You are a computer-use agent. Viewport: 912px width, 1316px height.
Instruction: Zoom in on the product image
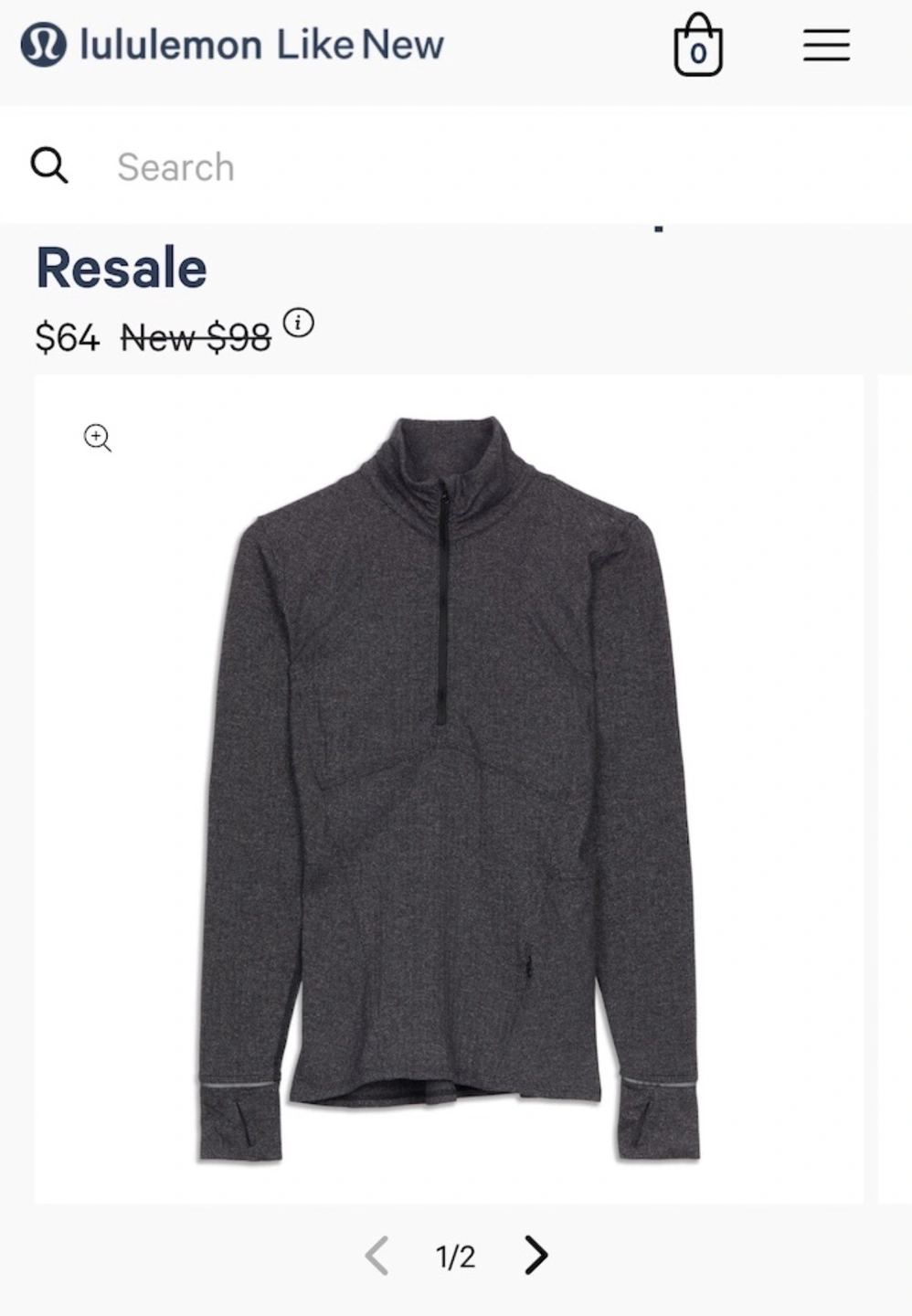(x=98, y=438)
